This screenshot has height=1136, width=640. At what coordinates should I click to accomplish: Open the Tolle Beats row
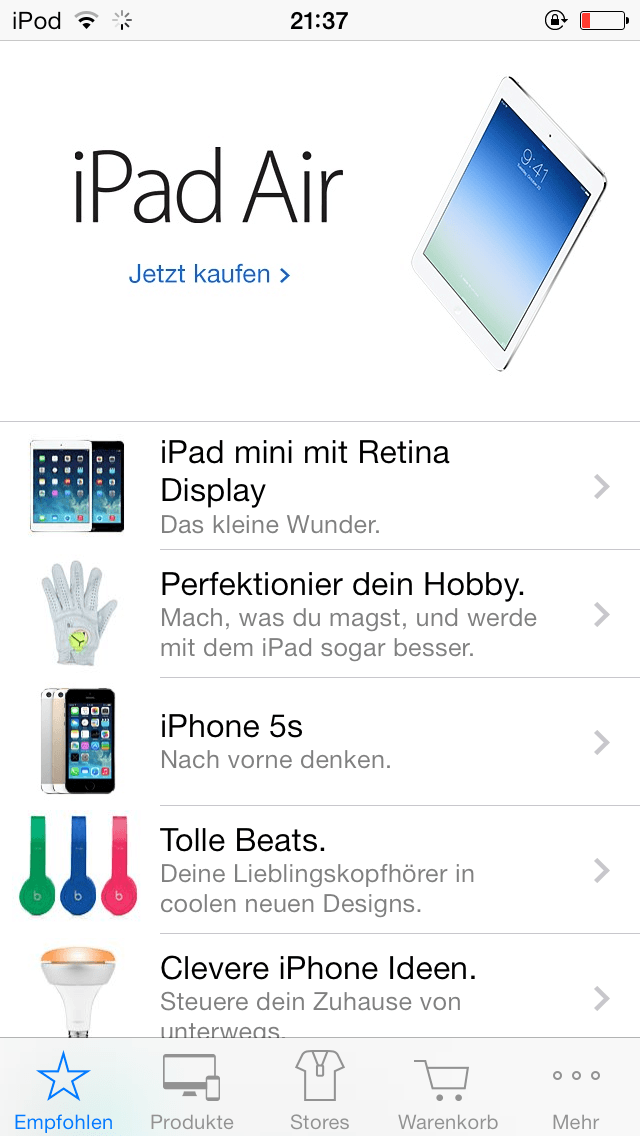[x=320, y=869]
